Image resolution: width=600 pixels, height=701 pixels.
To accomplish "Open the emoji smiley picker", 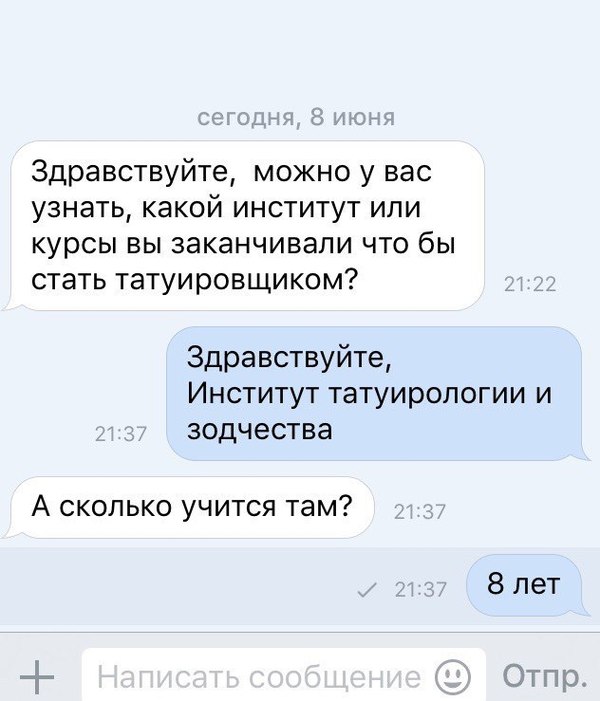I will 454,677.
